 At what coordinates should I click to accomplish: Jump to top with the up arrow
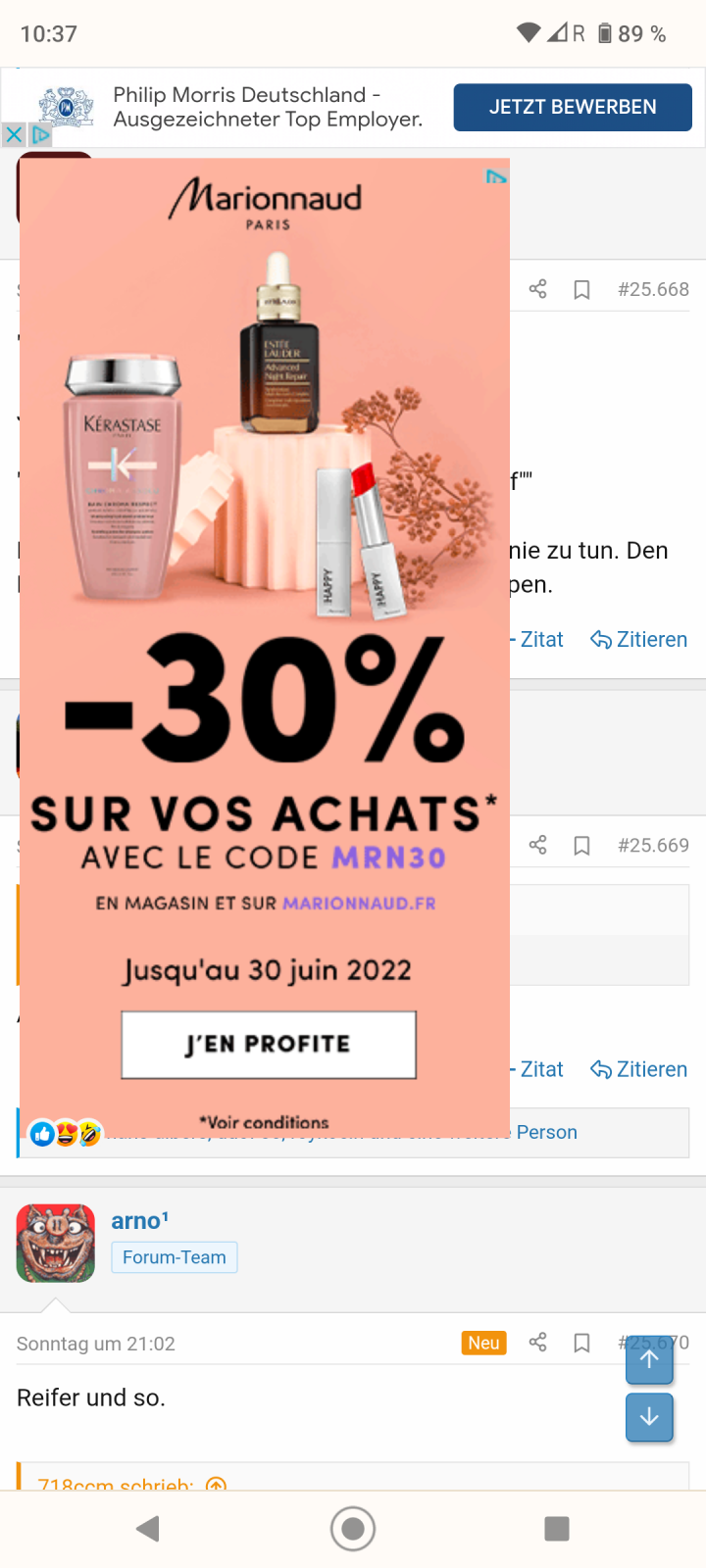click(x=649, y=1359)
